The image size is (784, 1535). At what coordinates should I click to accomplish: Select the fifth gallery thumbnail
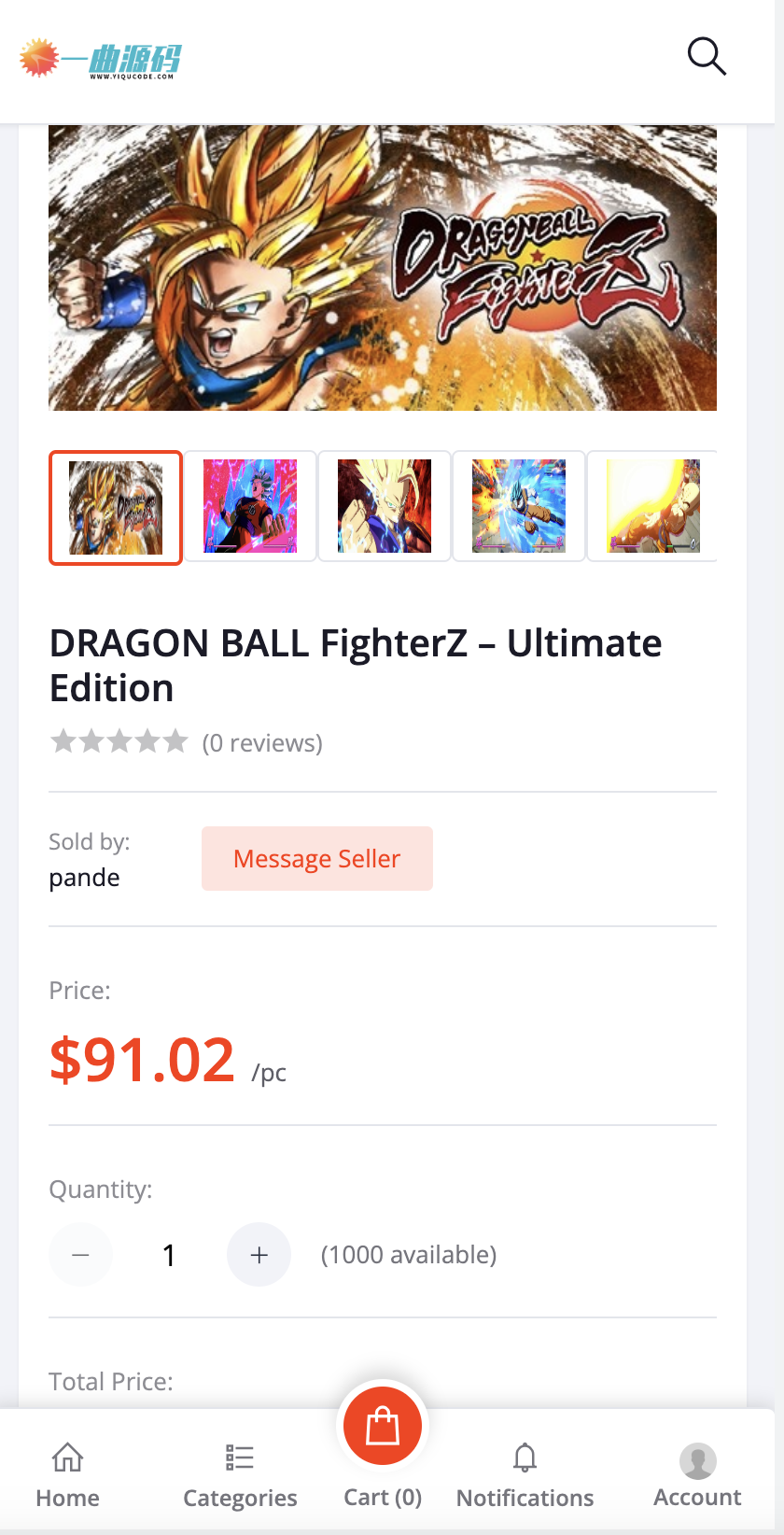[652, 506]
